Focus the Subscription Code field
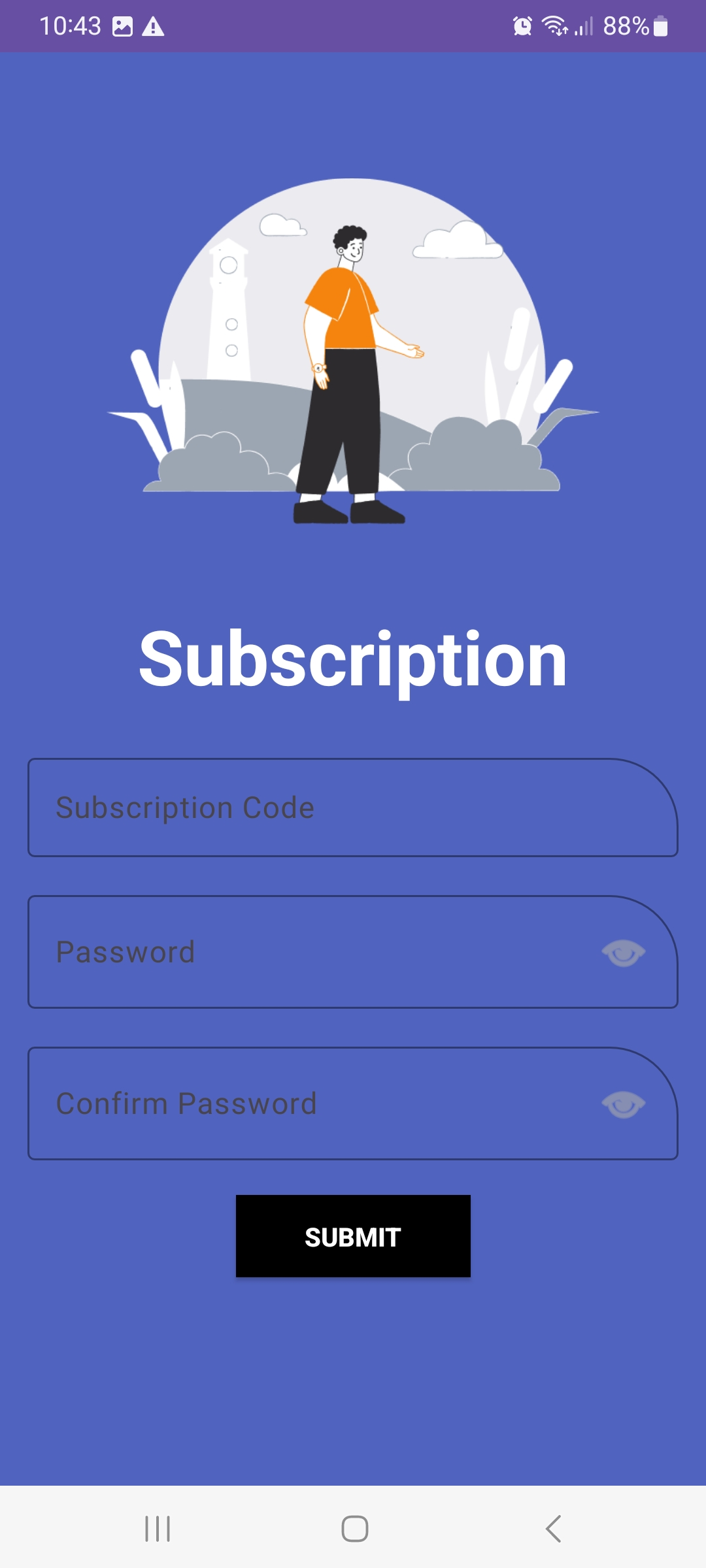The image size is (706, 1568). click(x=353, y=808)
